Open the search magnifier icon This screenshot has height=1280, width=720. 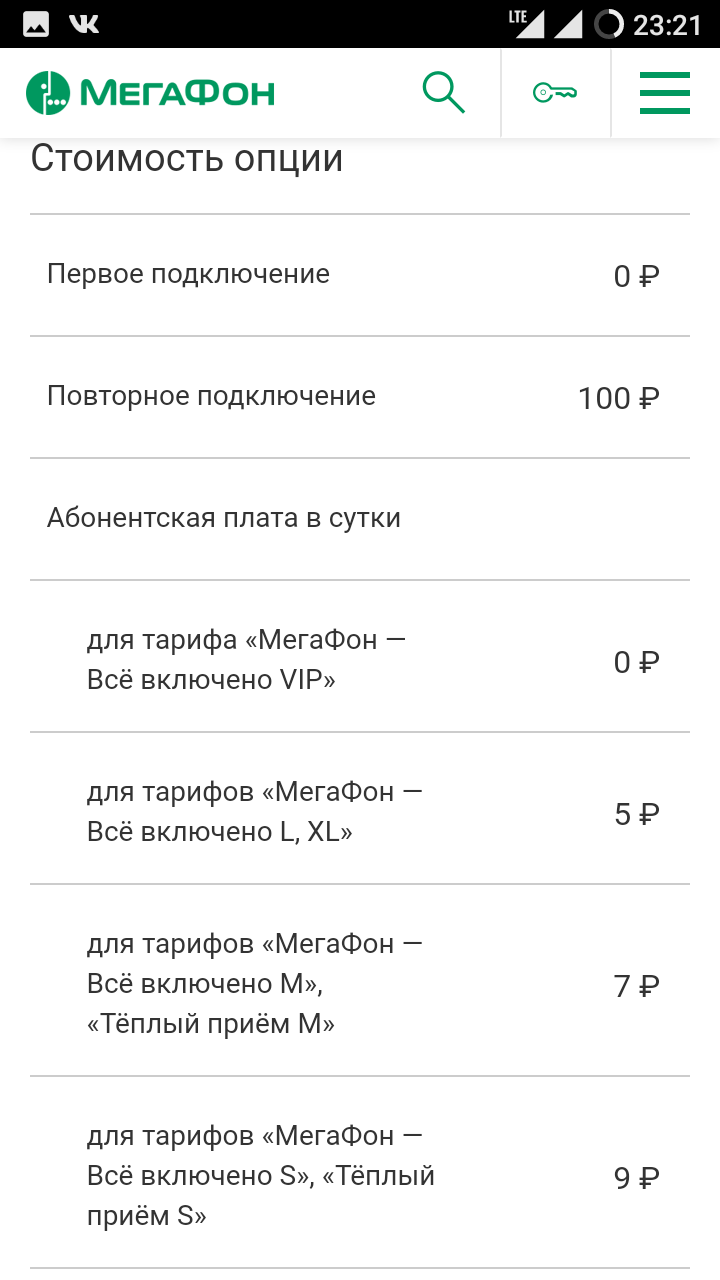[444, 93]
